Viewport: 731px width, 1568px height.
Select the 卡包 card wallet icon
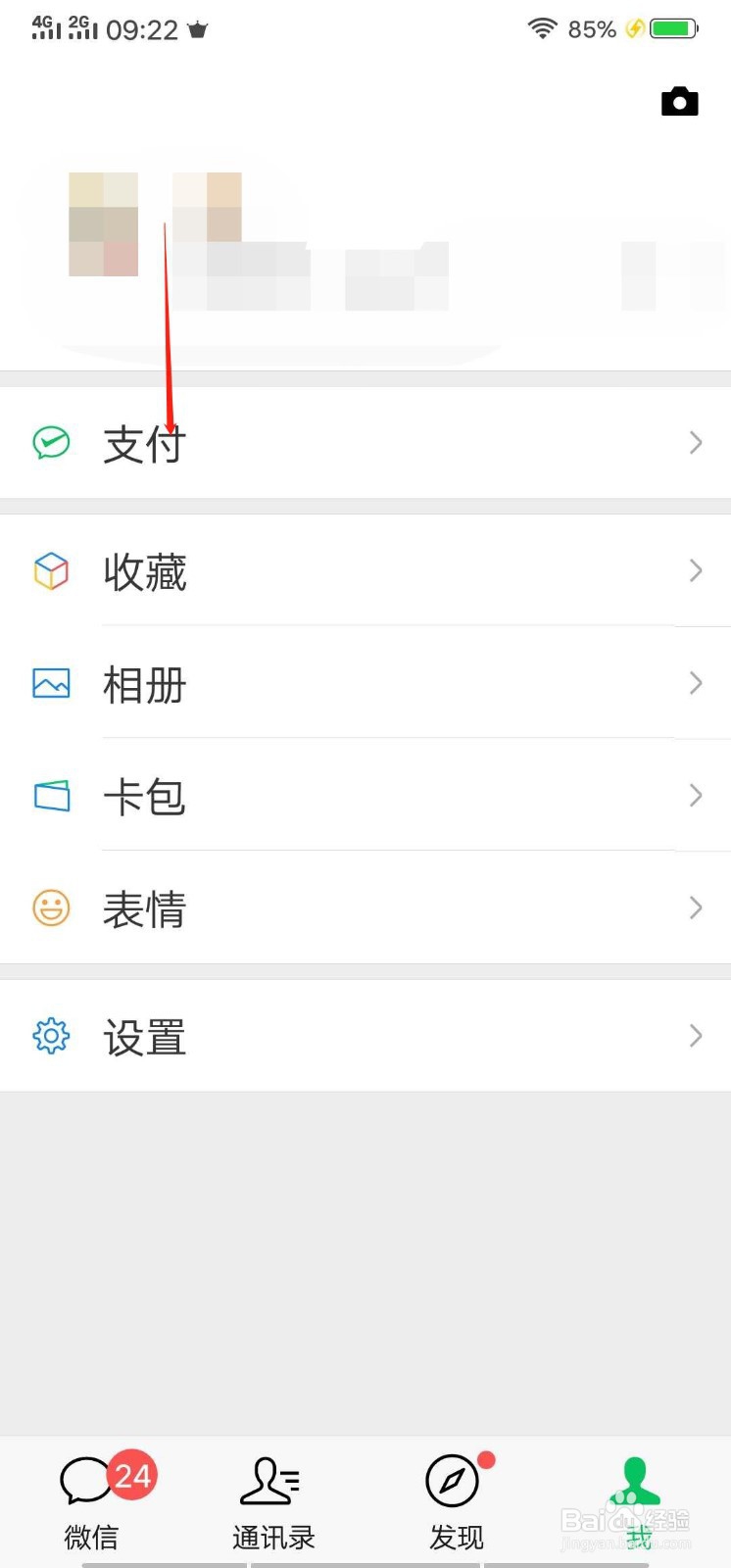(x=51, y=796)
